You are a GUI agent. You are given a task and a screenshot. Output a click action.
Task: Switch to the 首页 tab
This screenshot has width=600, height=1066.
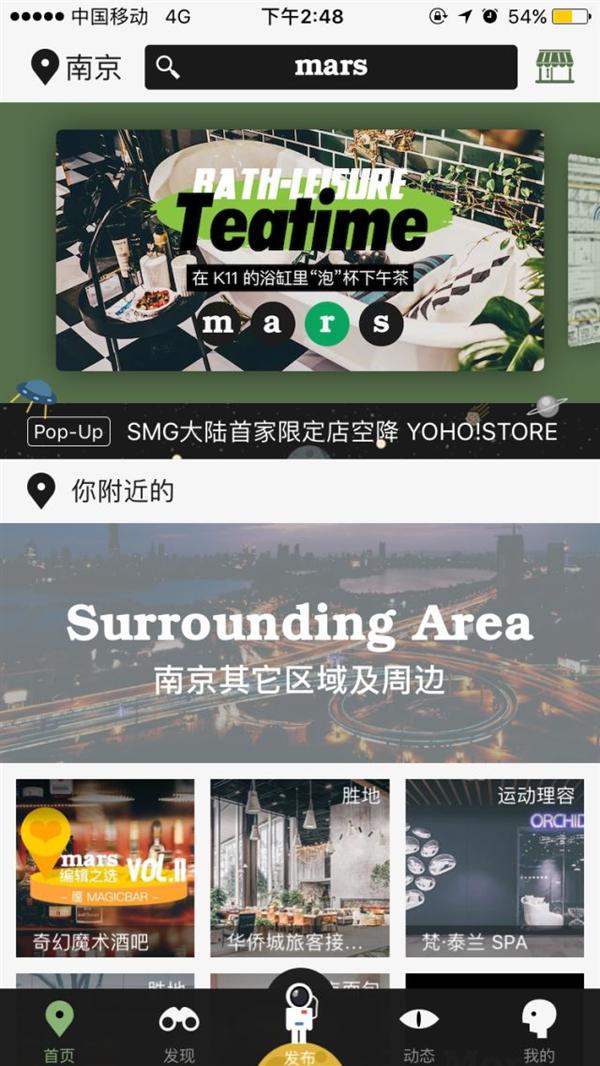(60, 1030)
